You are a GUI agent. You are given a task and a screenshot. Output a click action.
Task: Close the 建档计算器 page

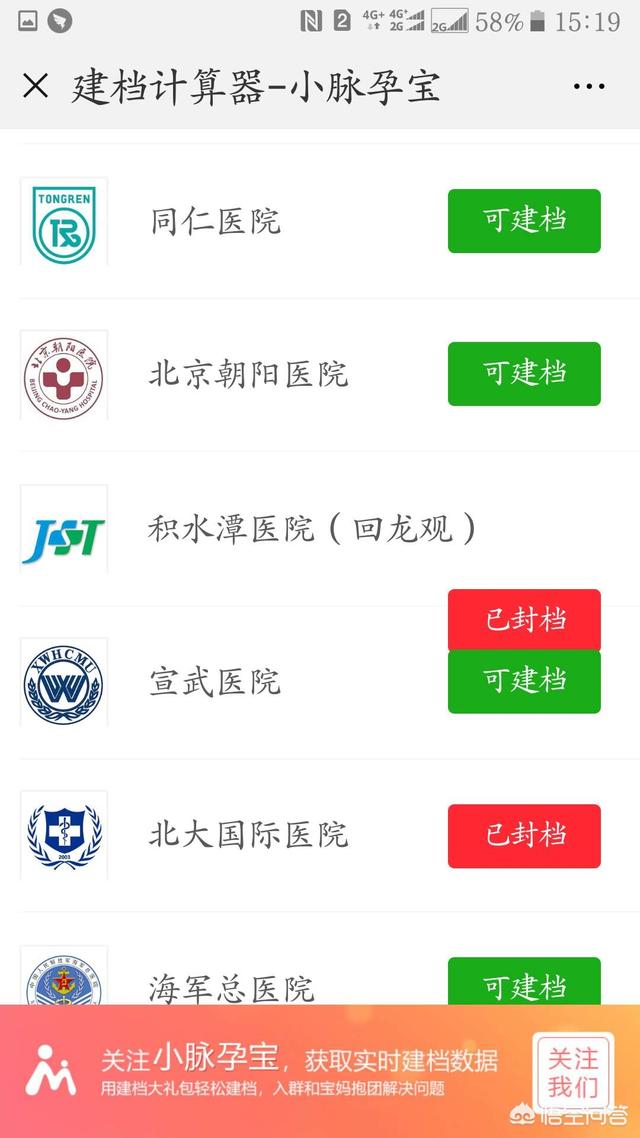coord(35,86)
